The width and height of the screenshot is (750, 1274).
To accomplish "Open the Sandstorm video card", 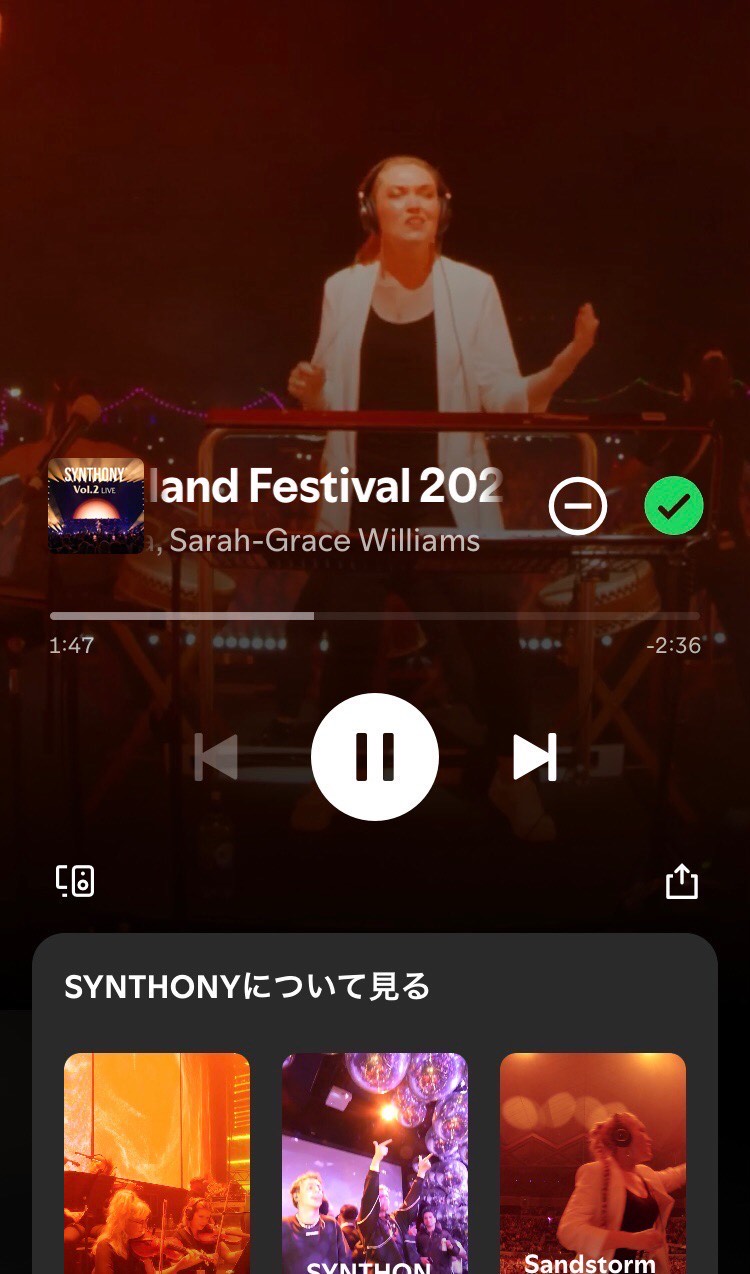I will coord(593,1160).
